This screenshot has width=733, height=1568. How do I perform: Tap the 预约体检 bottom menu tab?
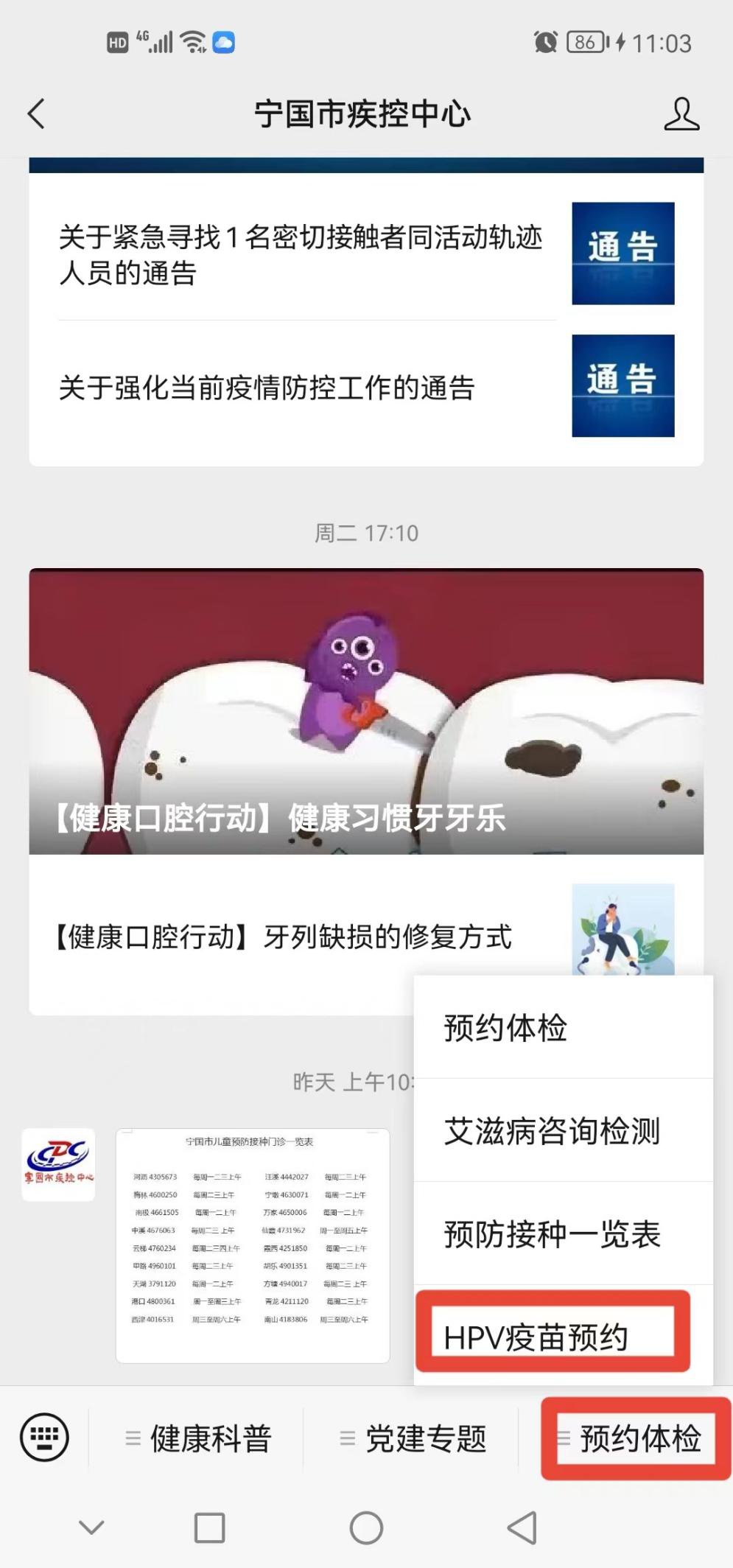pyautogui.click(x=635, y=1438)
